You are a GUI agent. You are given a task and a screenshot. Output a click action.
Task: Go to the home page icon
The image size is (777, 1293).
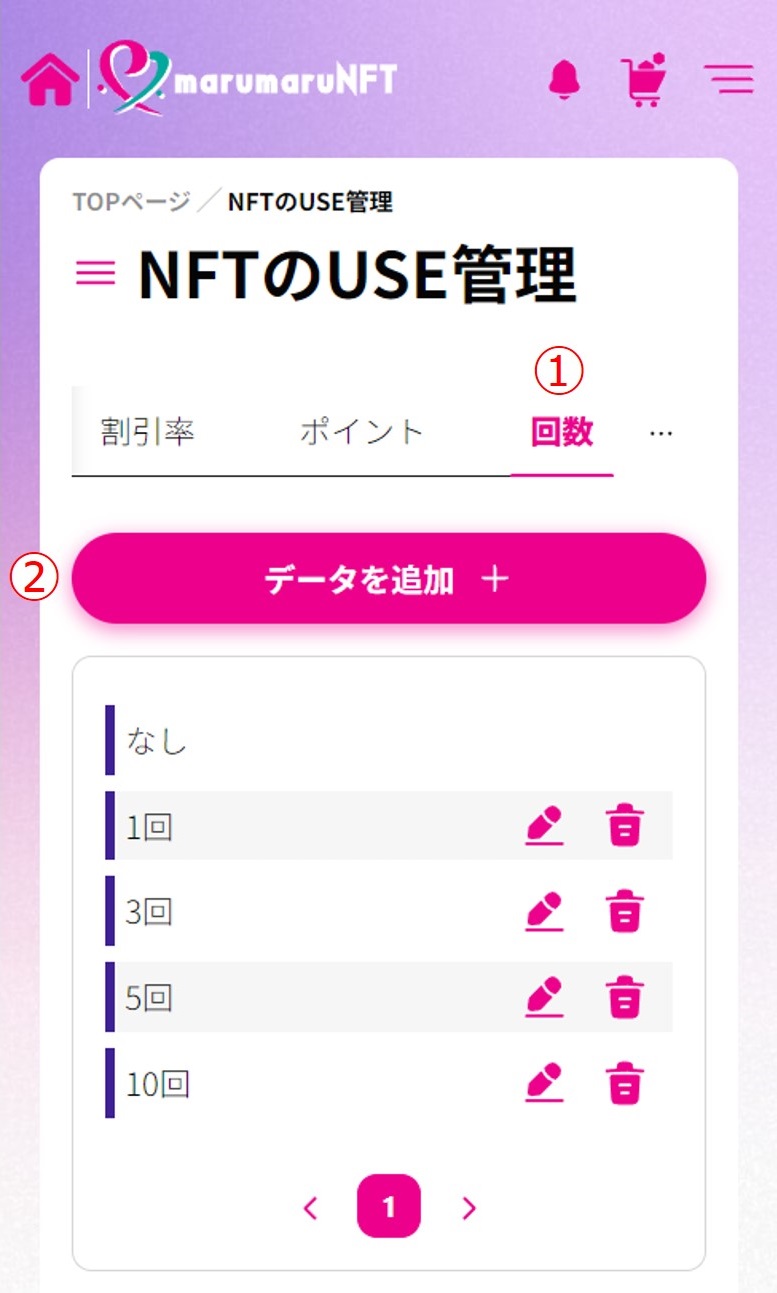tap(49, 80)
